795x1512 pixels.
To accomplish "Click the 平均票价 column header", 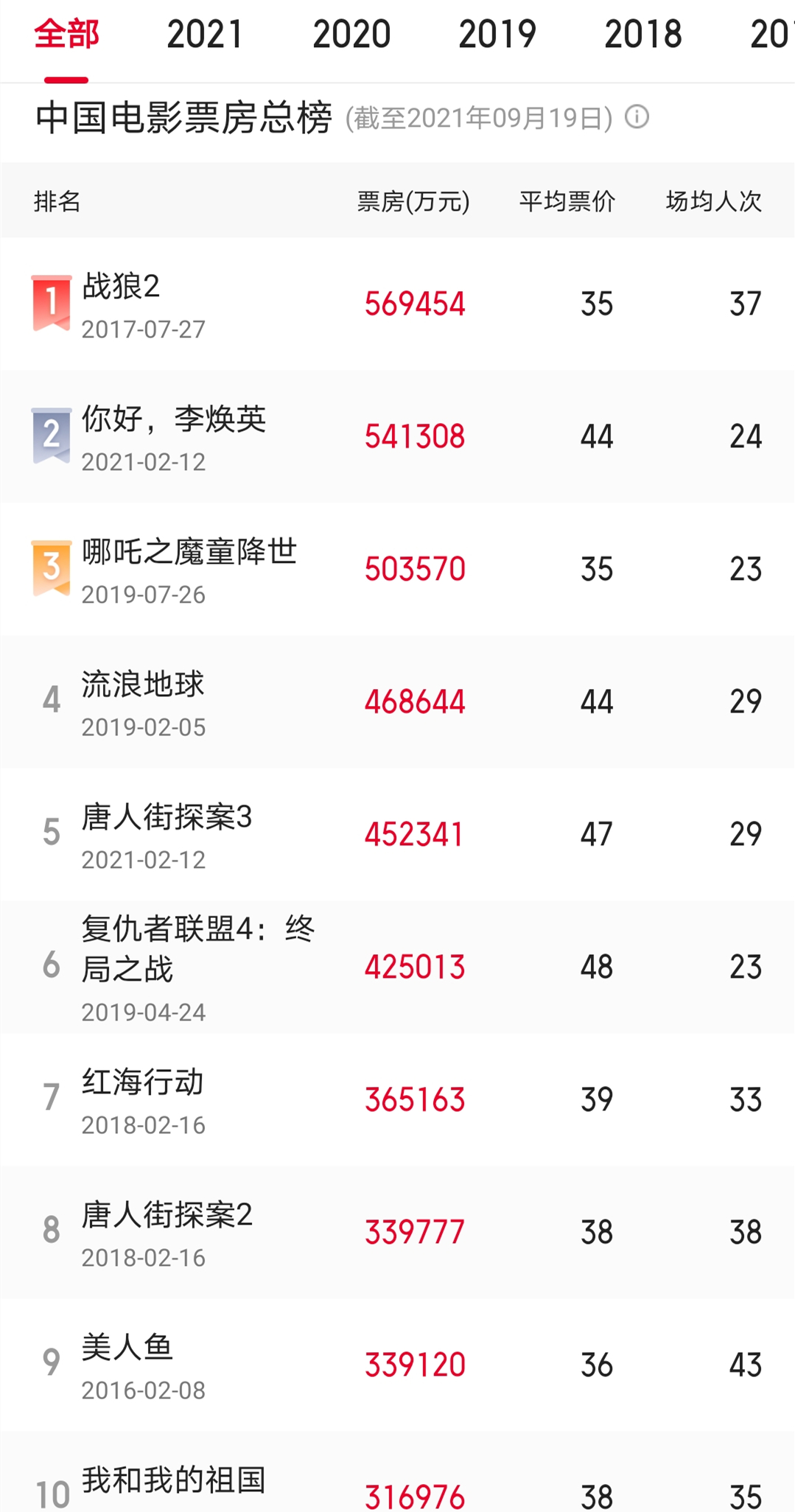I will click(568, 200).
